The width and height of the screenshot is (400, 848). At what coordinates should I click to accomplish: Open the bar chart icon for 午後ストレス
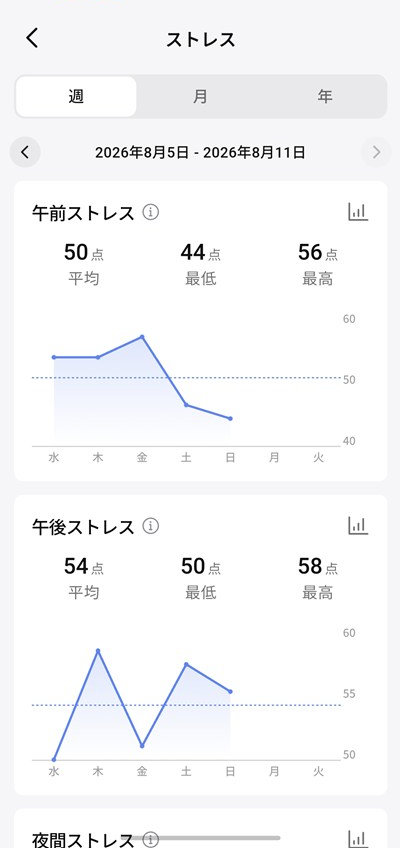[x=358, y=525]
